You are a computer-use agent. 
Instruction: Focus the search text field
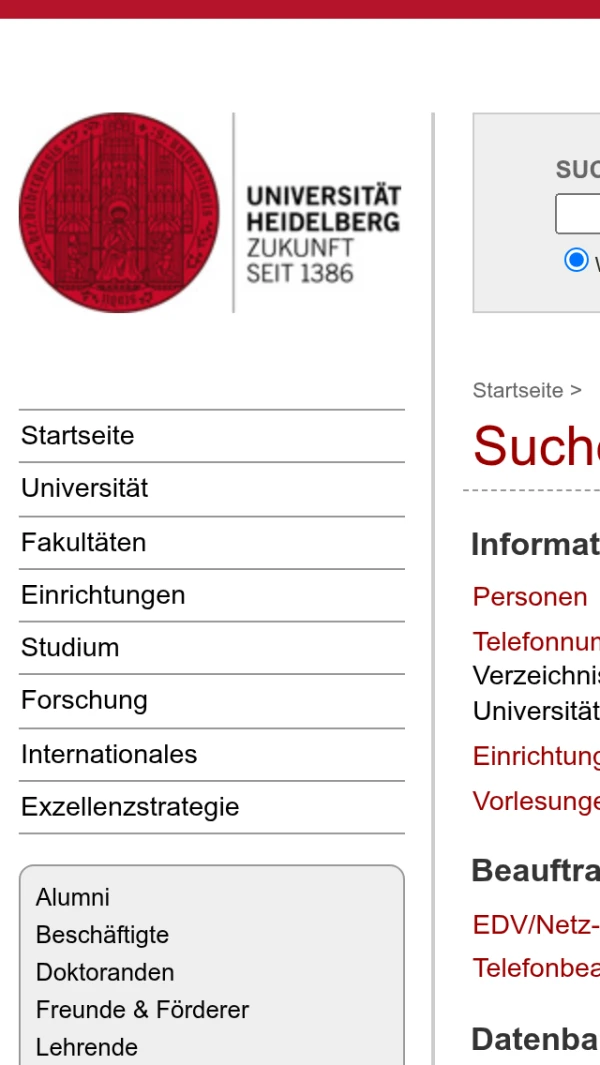pyautogui.click(x=578, y=214)
